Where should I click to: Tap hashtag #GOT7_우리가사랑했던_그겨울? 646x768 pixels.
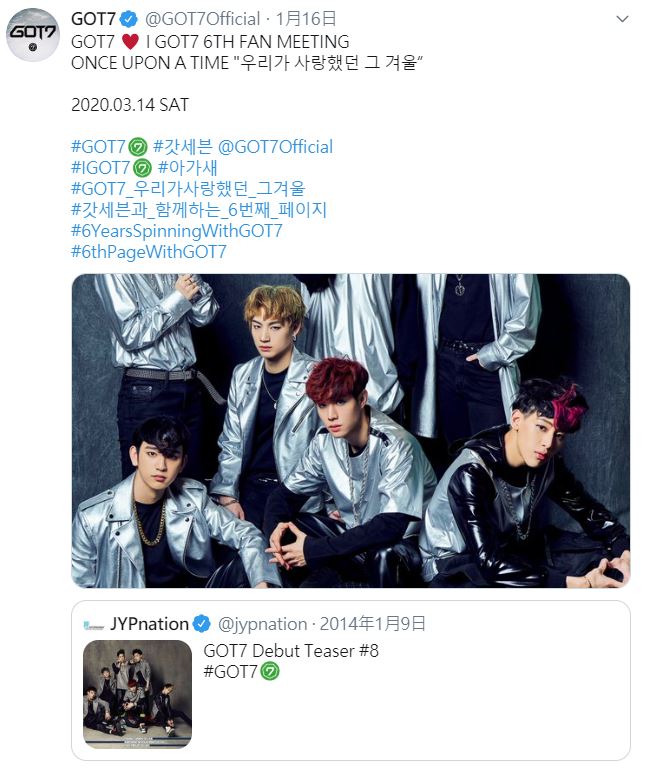click(x=188, y=189)
